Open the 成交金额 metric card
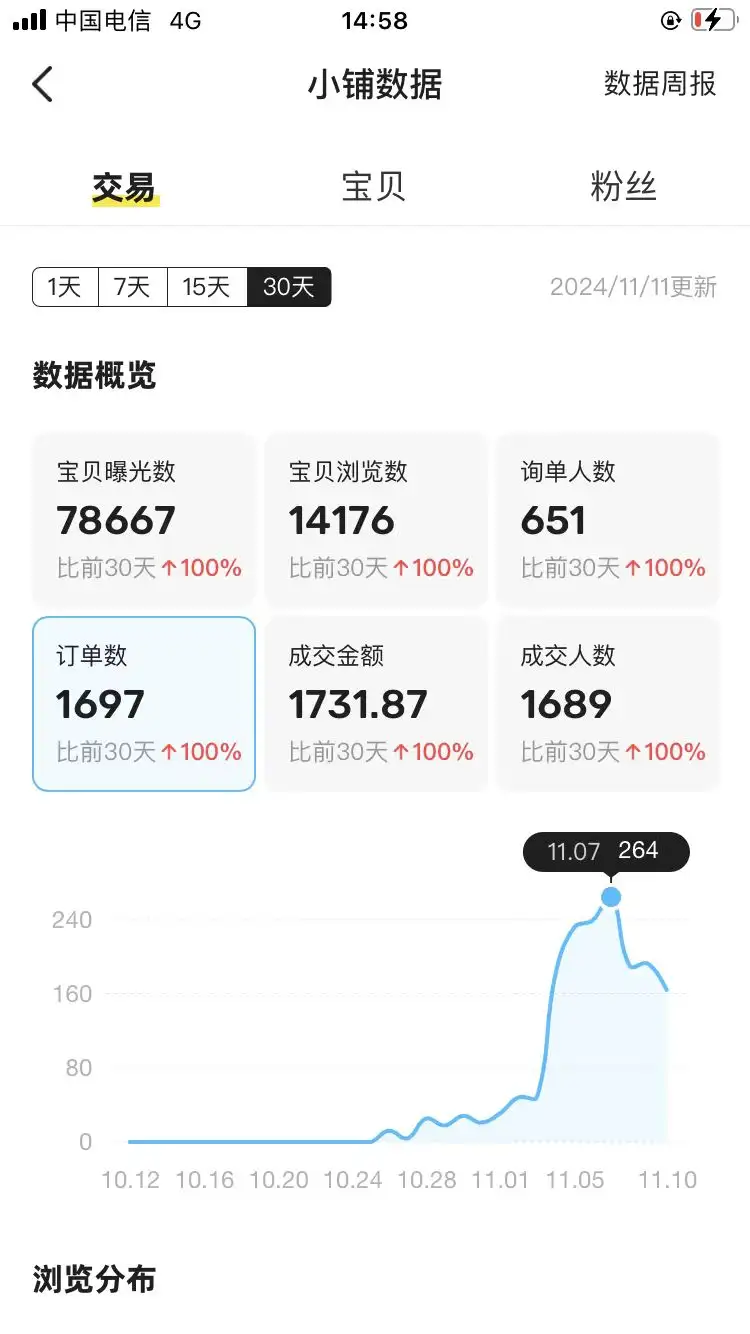 [x=376, y=704]
